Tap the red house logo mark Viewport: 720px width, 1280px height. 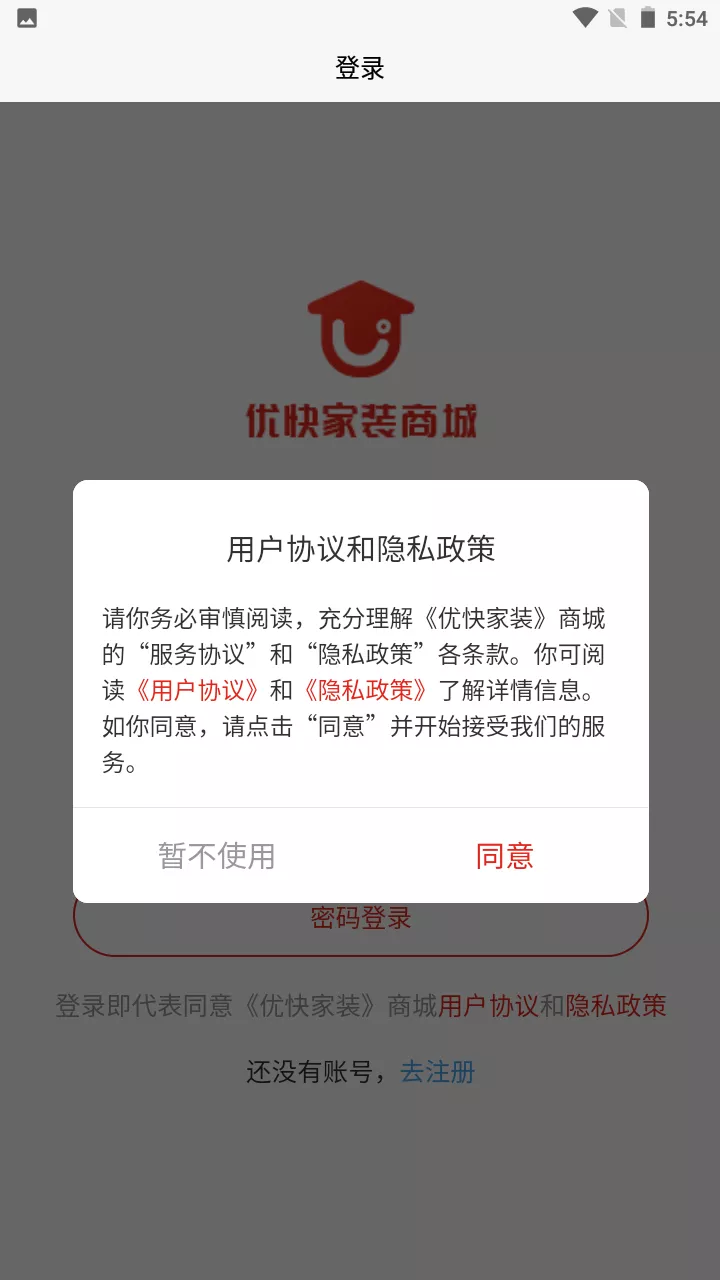click(x=360, y=330)
